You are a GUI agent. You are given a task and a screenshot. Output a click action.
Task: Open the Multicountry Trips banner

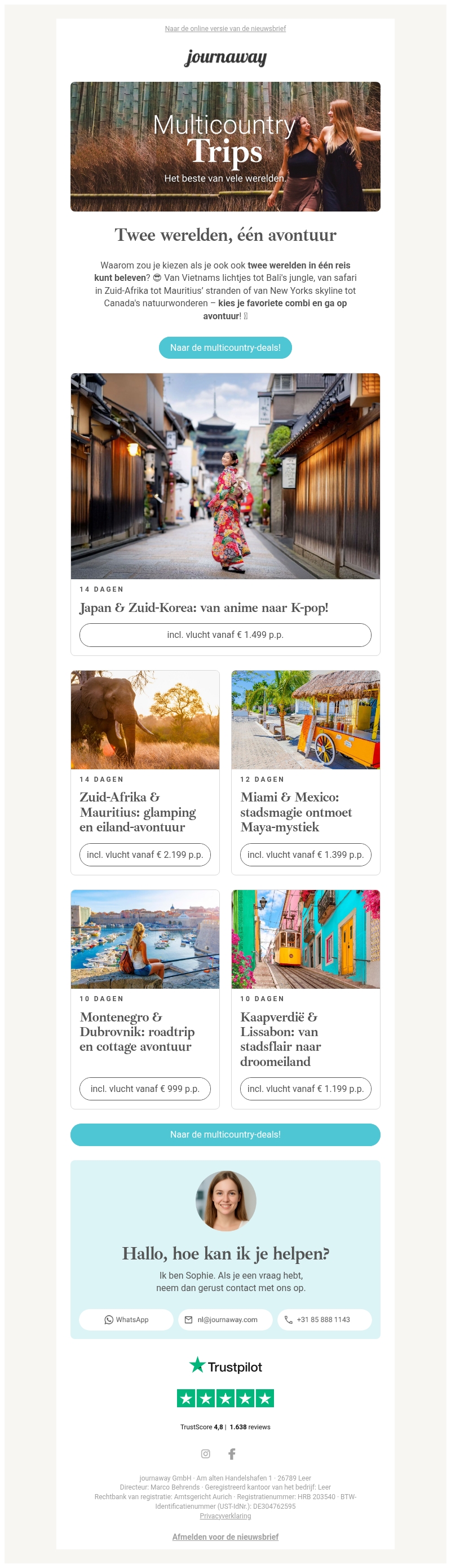[x=225, y=147]
